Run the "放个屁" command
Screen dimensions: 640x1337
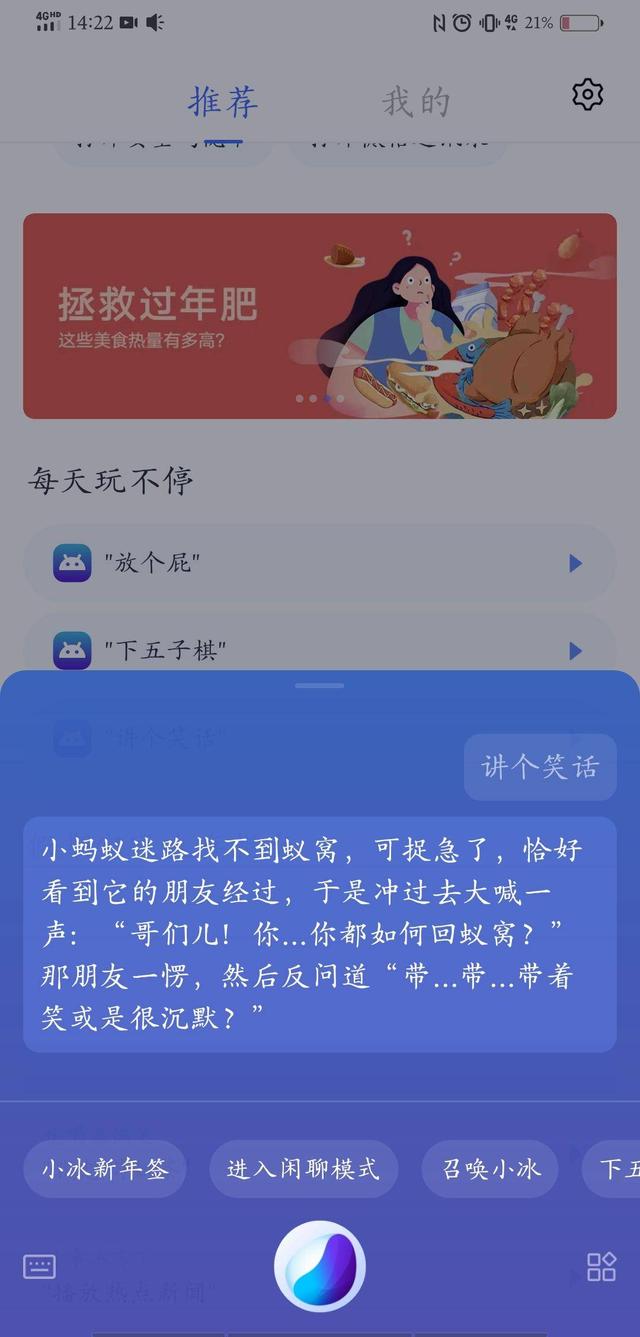pyautogui.click(x=320, y=563)
